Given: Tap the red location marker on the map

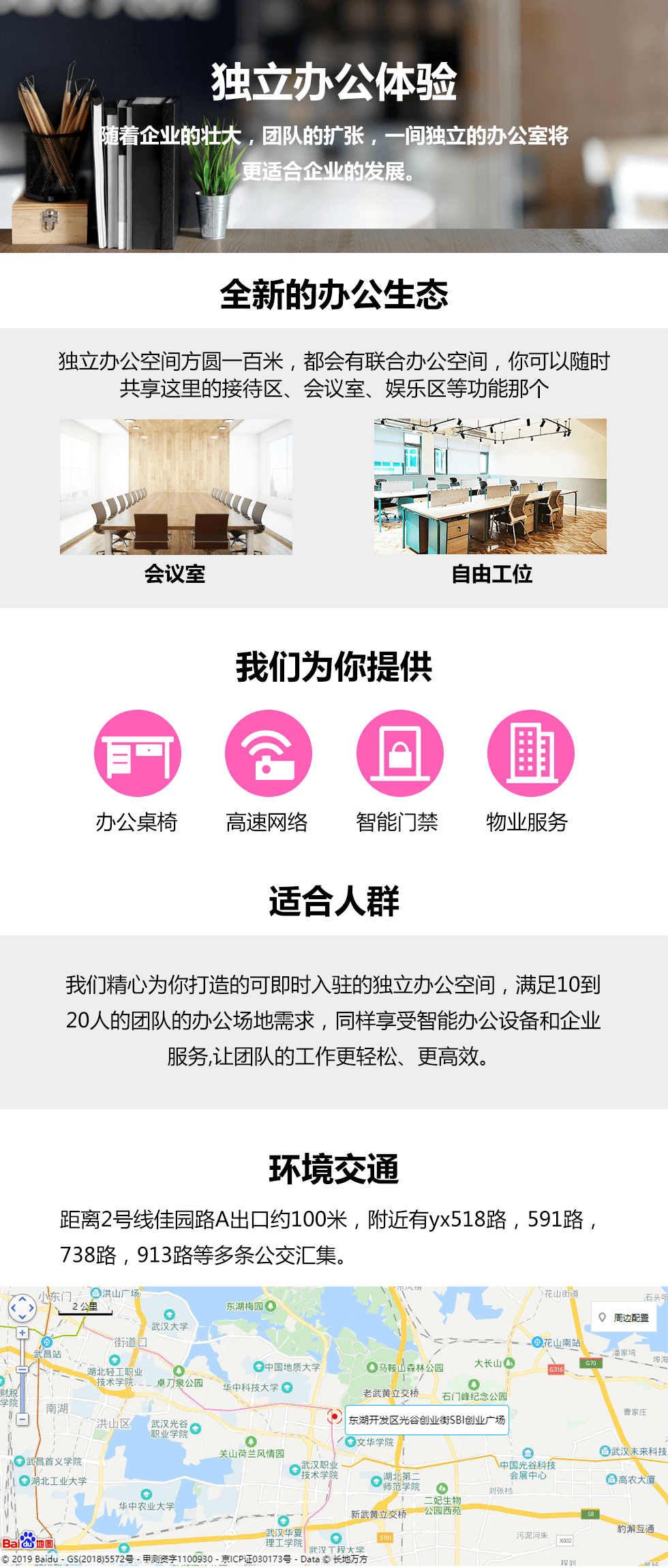Looking at the screenshot, I should (x=334, y=1415).
